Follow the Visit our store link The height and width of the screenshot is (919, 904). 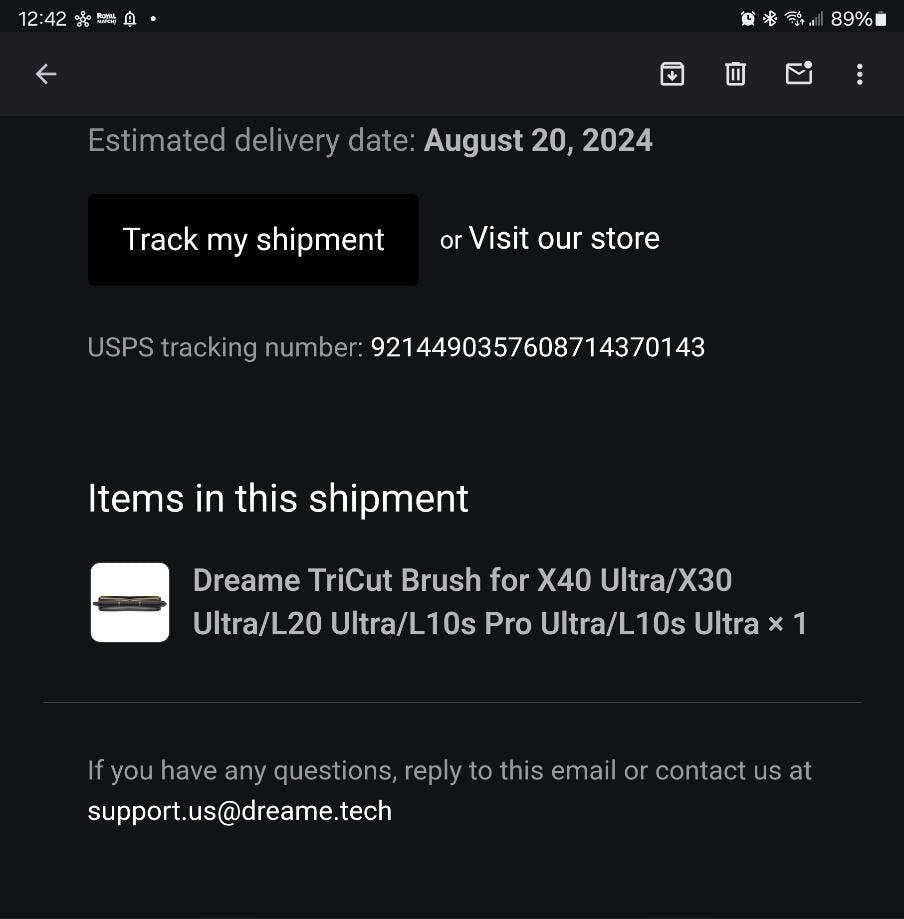tap(564, 239)
